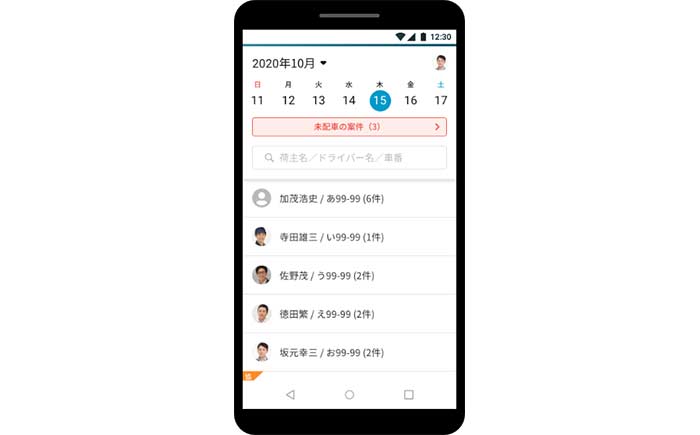Open driver row 徳田繁 / え99-99

click(349, 314)
